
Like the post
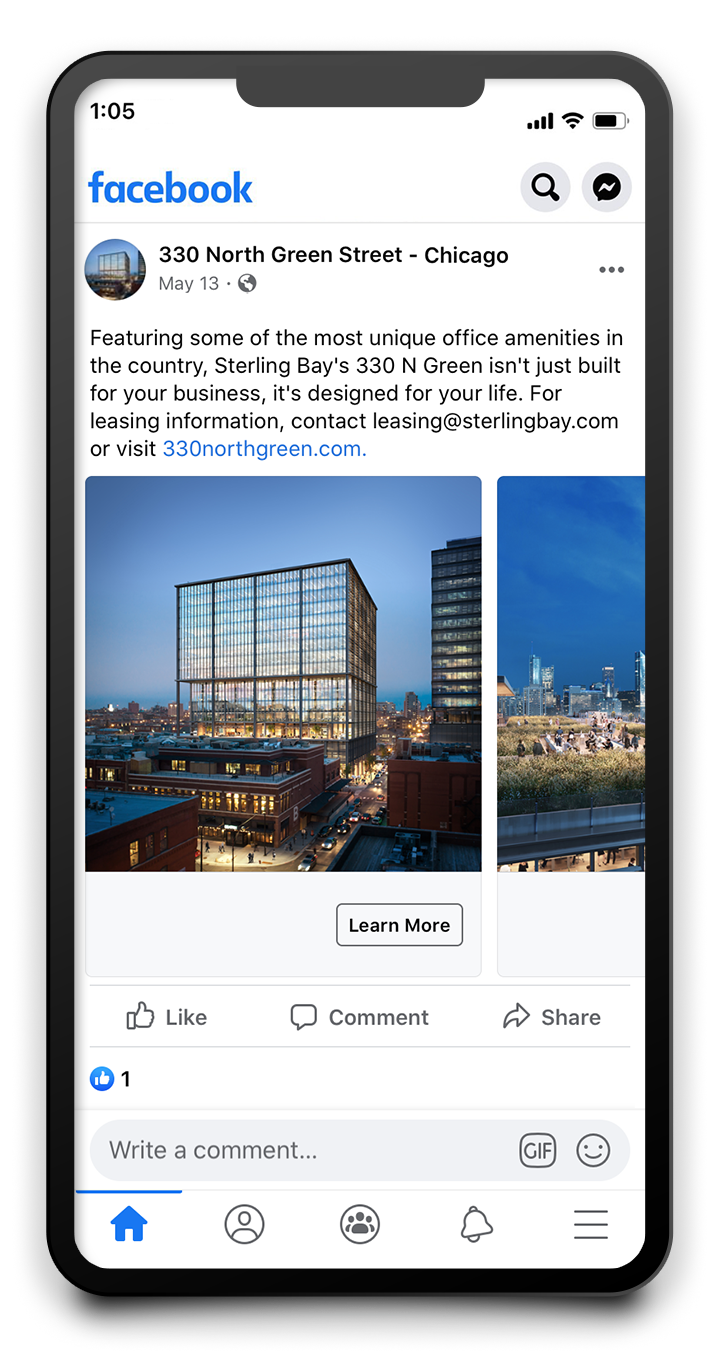(x=166, y=1017)
